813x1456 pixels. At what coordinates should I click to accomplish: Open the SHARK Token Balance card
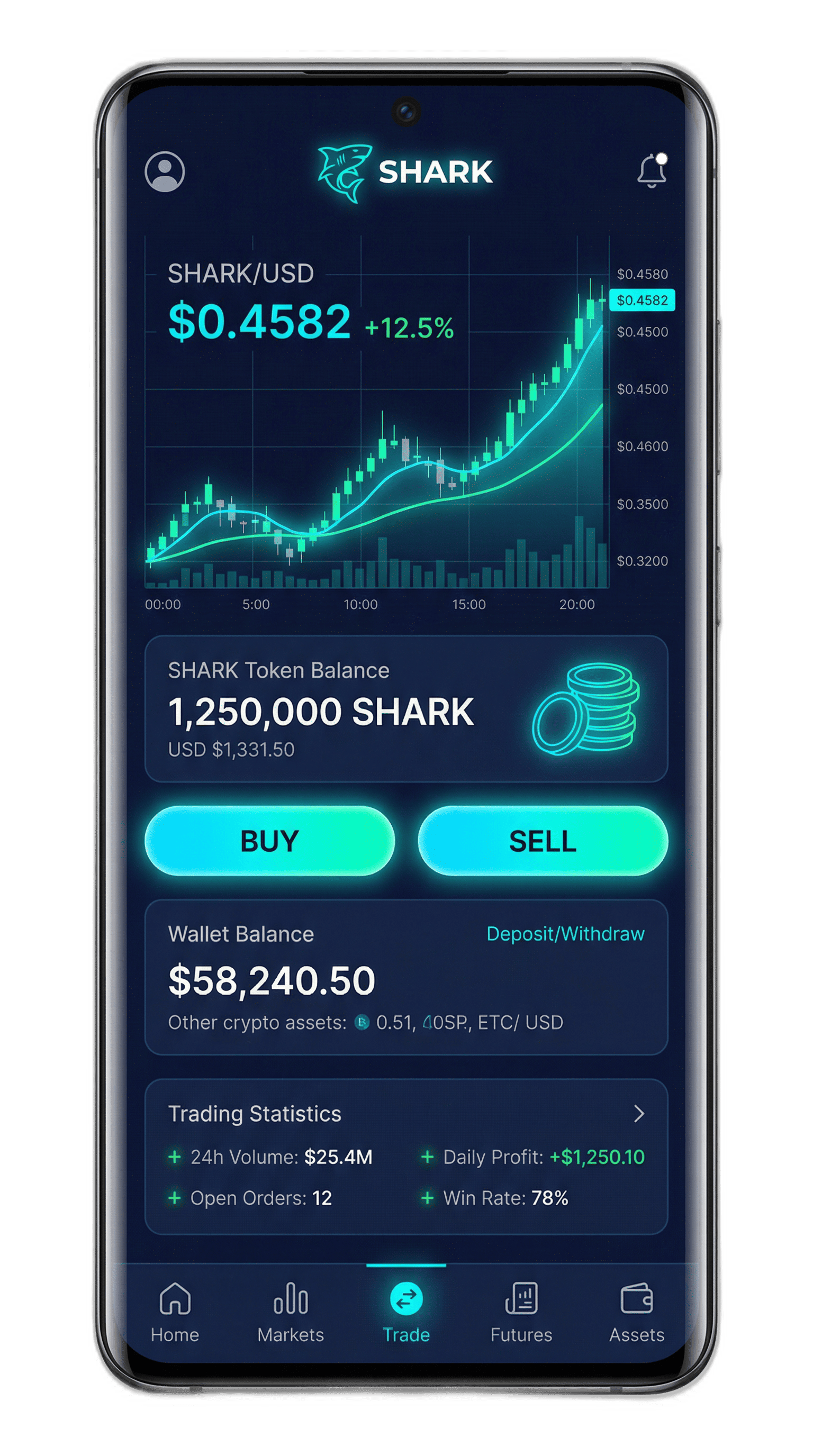pos(406,709)
